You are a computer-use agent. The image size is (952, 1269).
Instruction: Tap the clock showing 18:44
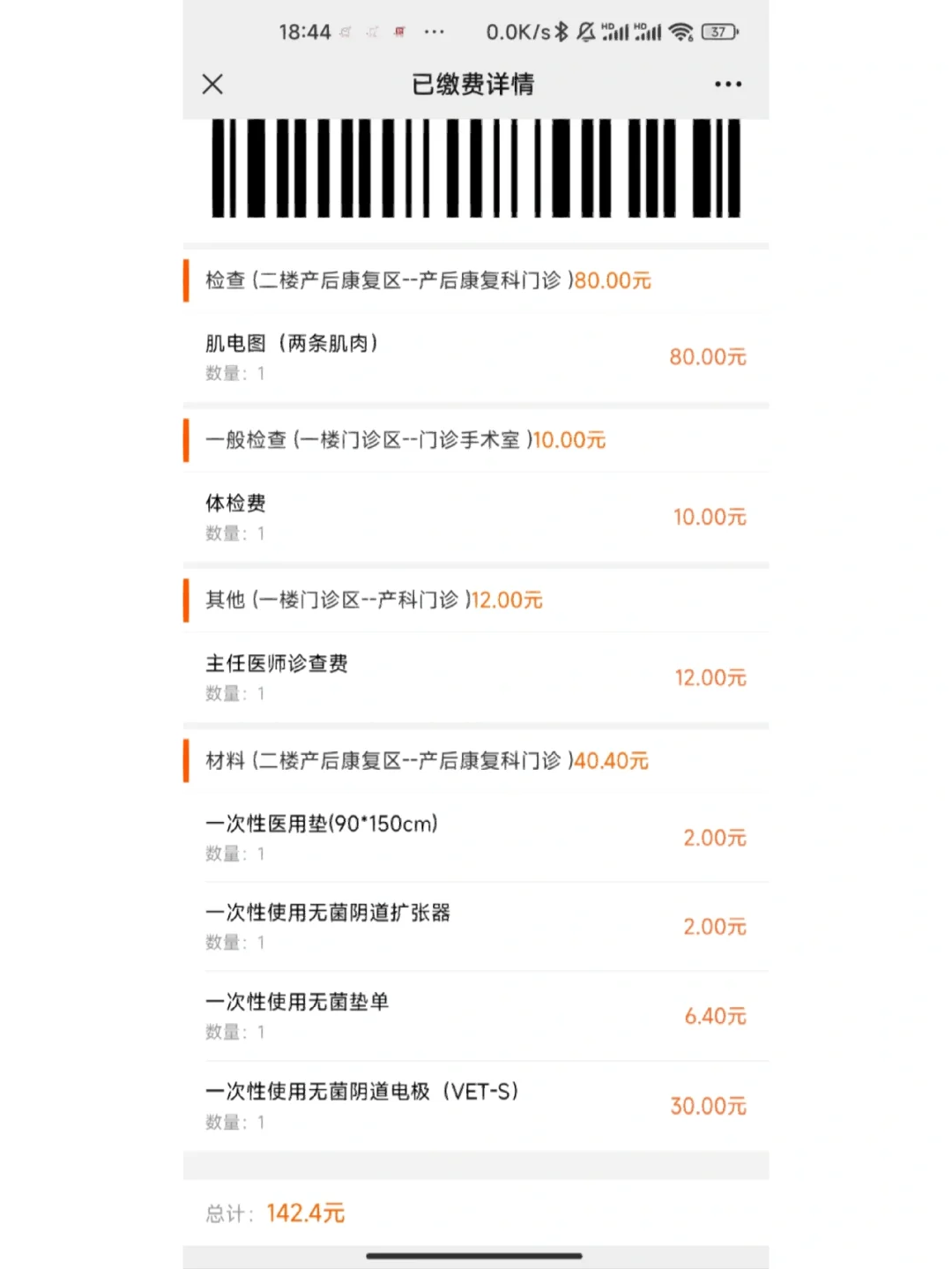coord(306,32)
